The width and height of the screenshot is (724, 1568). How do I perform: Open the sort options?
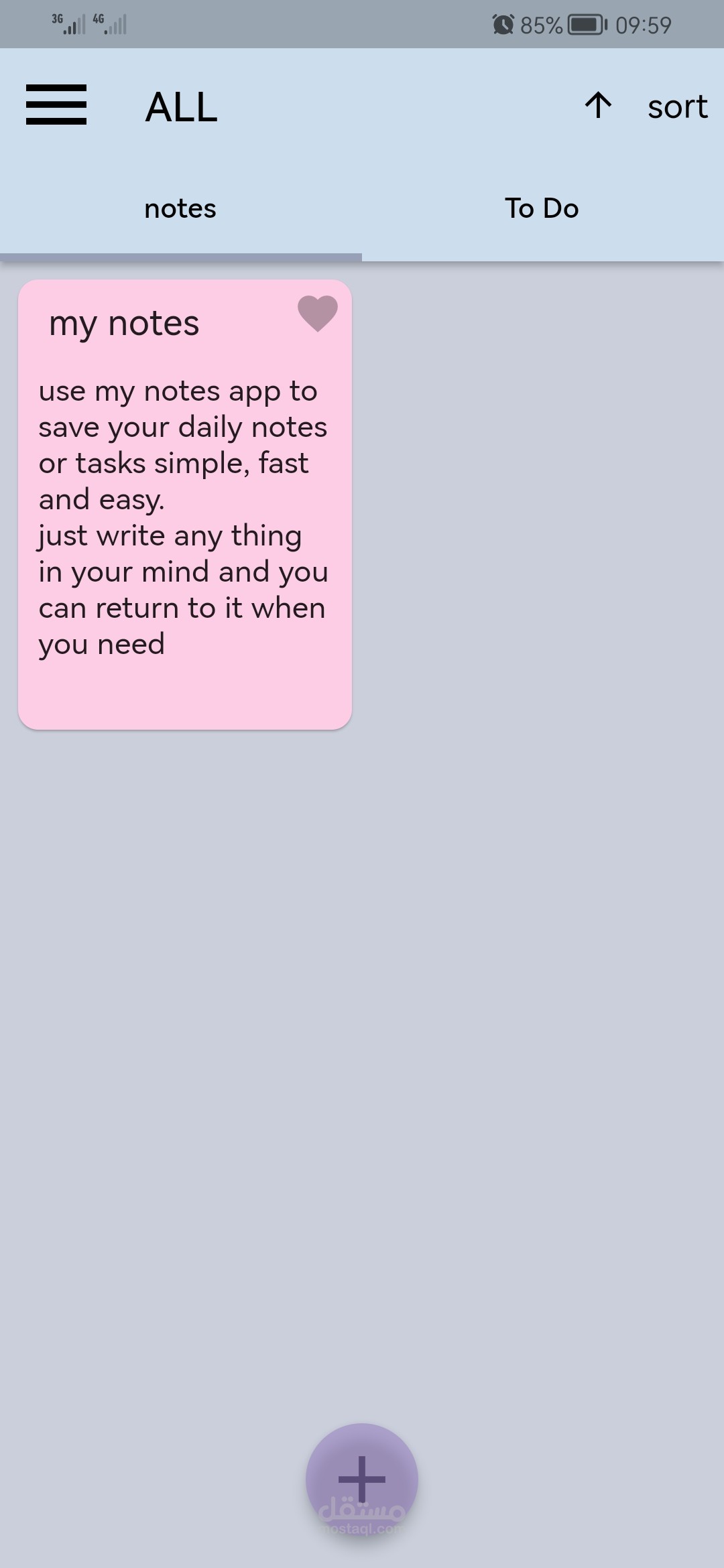[x=677, y=107]
